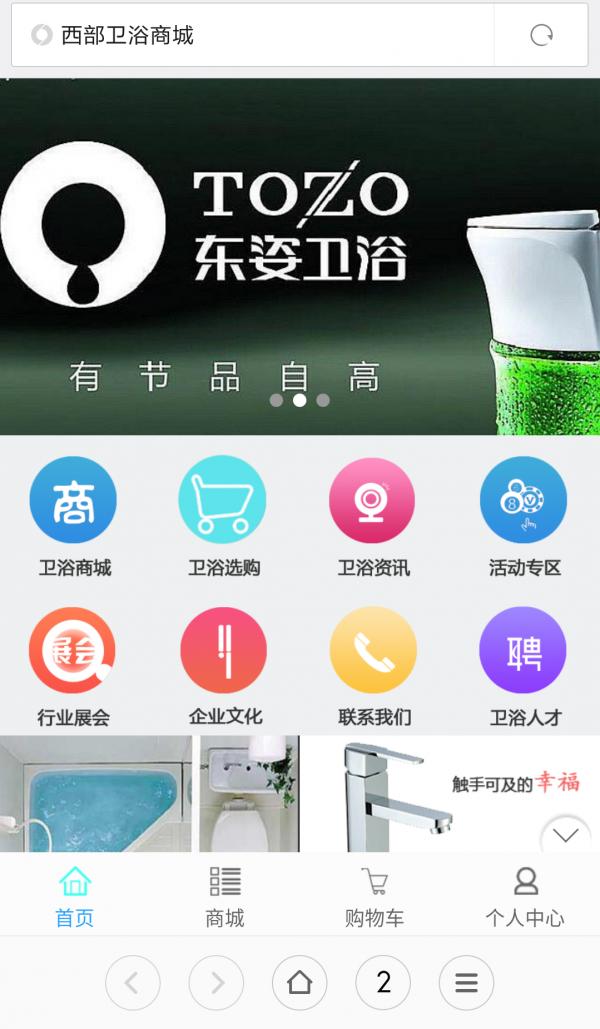Viewport: 600px width, 1029px height.
Task: Switch to the 商城 tab
Action: pos(225,896)
